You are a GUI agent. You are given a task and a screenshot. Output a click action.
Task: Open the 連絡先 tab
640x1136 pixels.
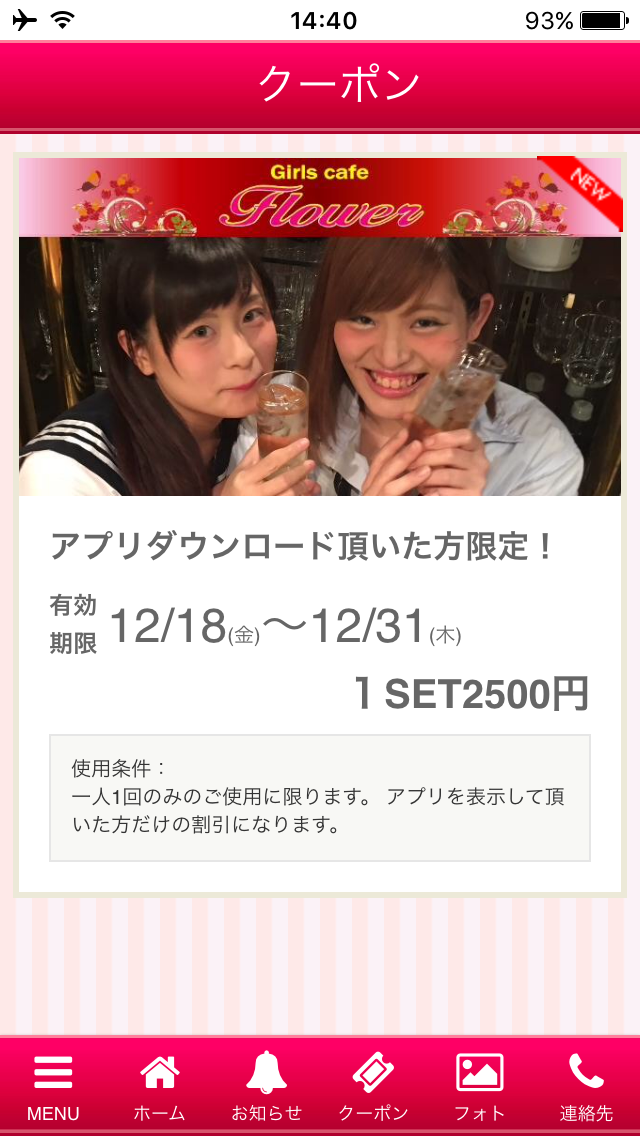point(586,1086)
